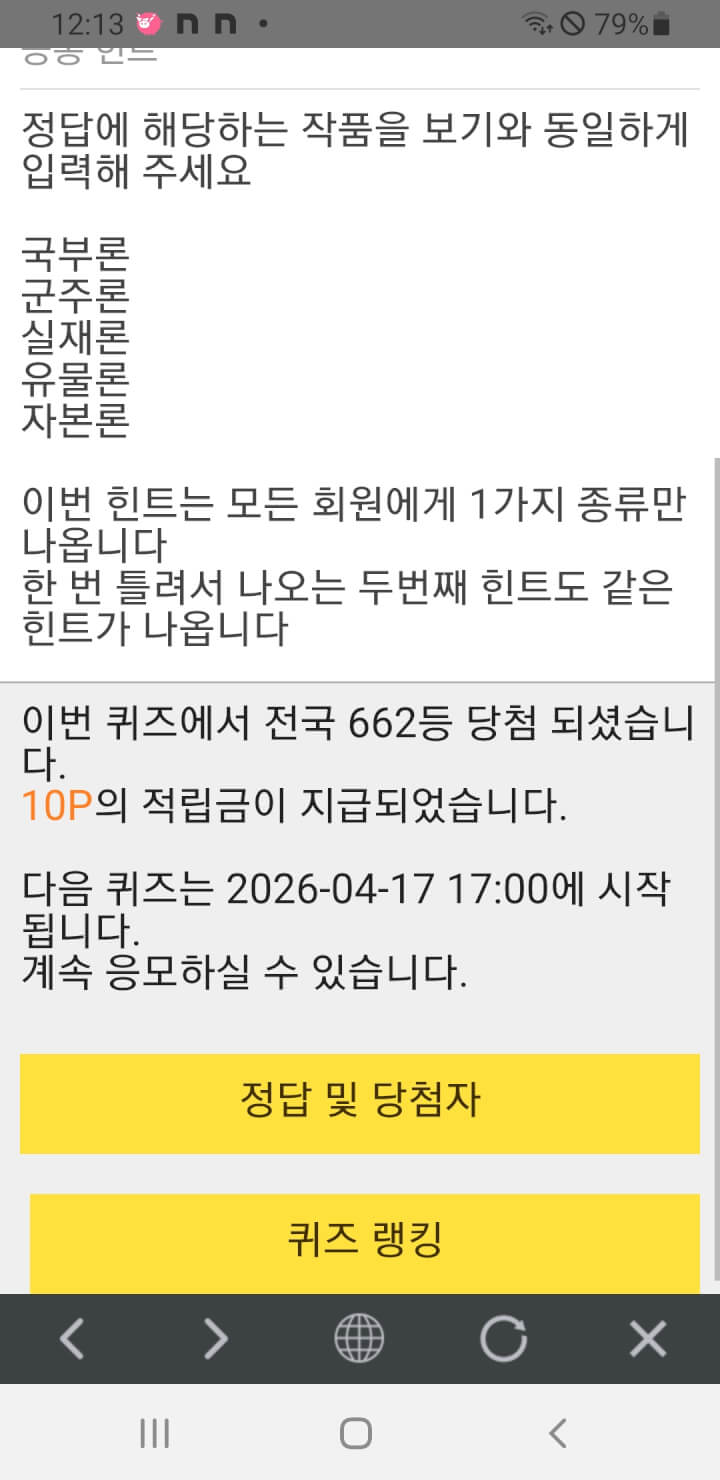Viewport: 720px width, 1480px height.
Task: Open 정답 및 당첨자 results
Action: (360, 1102)
